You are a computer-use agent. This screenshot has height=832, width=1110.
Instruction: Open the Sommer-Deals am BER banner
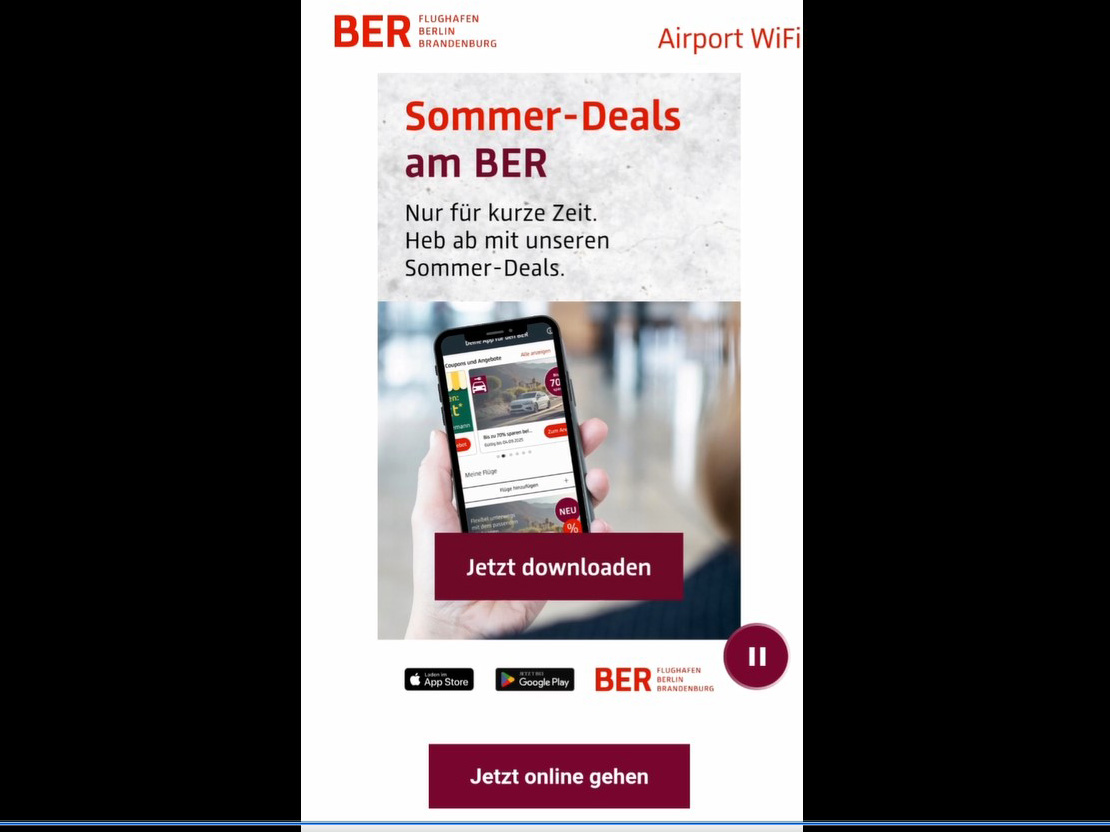tap(558, 190)
